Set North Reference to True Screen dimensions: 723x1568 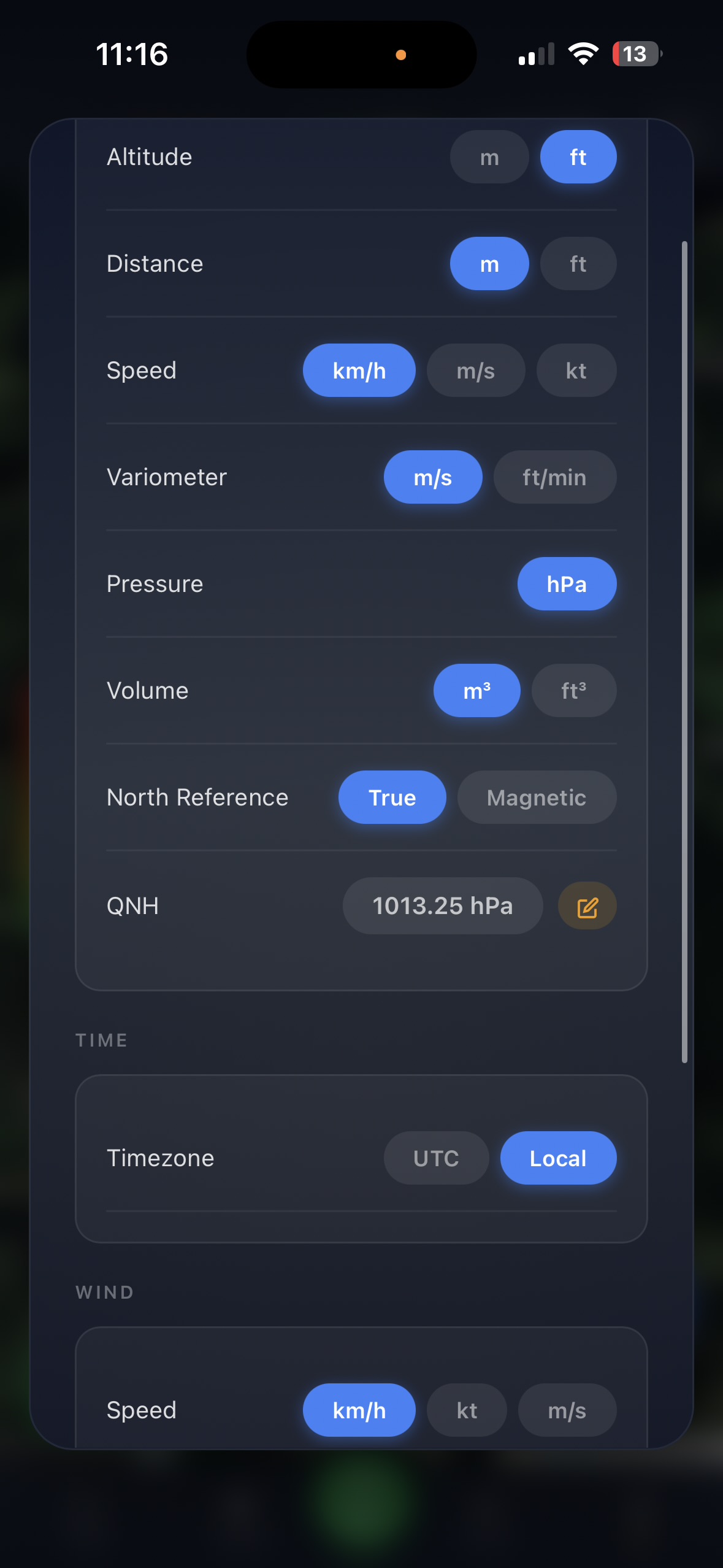(392, 797)
